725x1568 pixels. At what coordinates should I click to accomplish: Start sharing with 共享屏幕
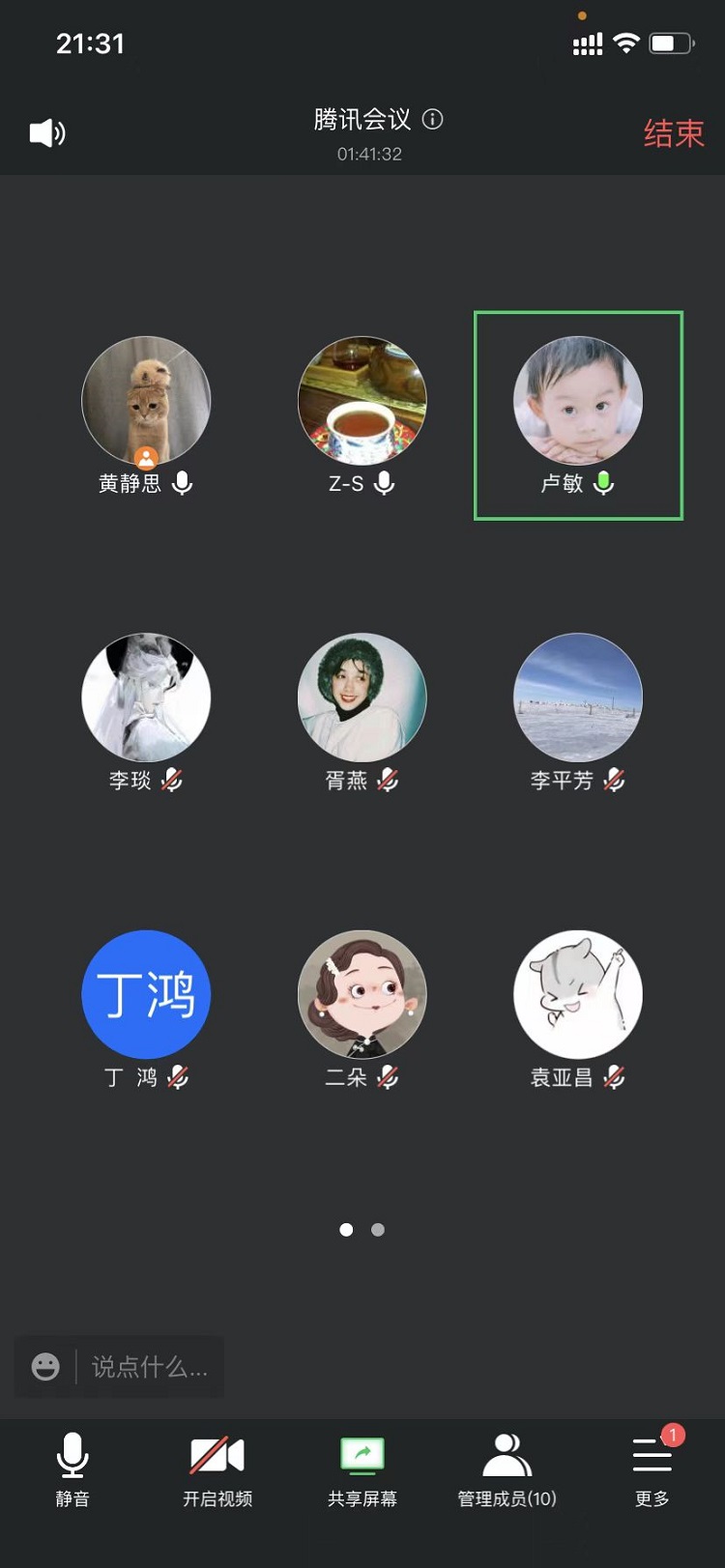pyautogui.click(x=362, y=1469)
